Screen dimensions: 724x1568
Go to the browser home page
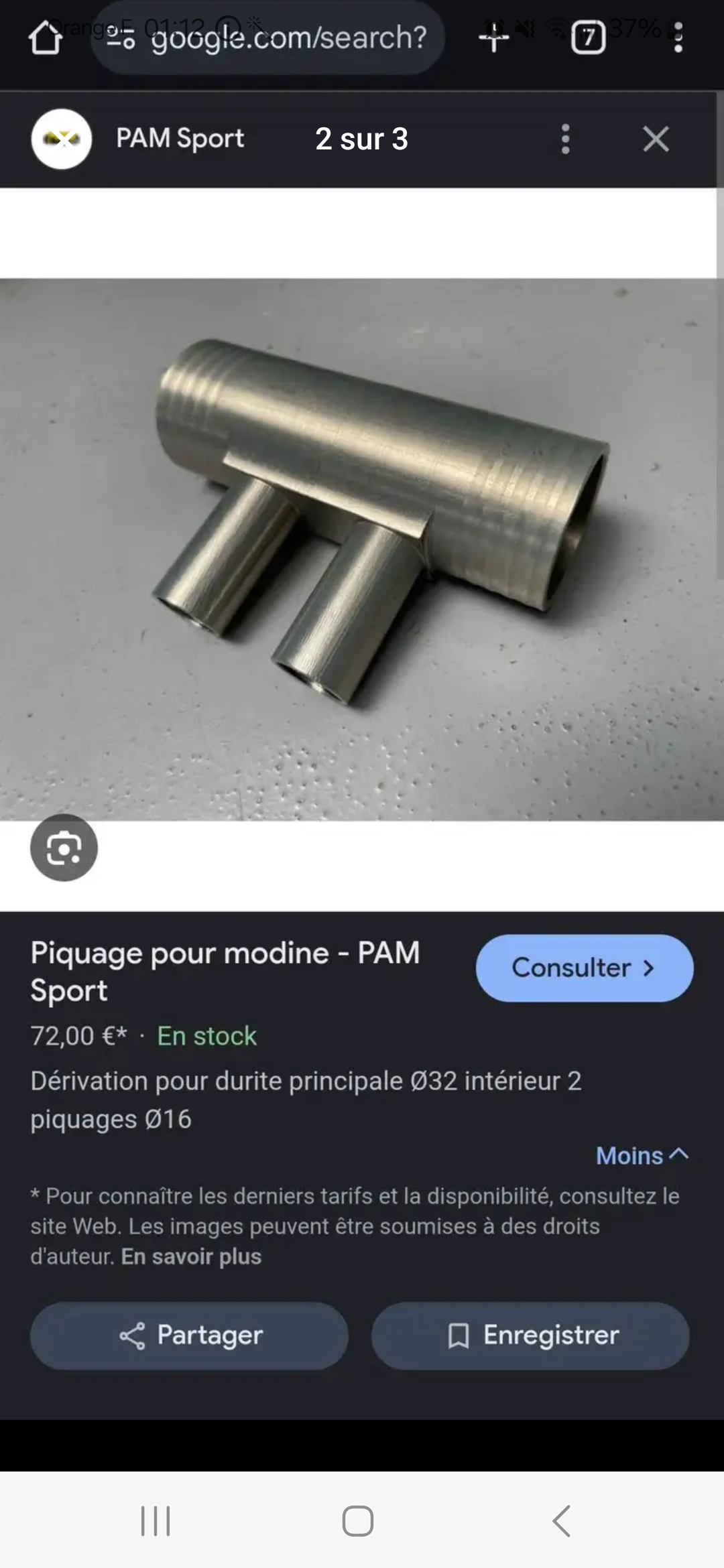coord(46,38)
